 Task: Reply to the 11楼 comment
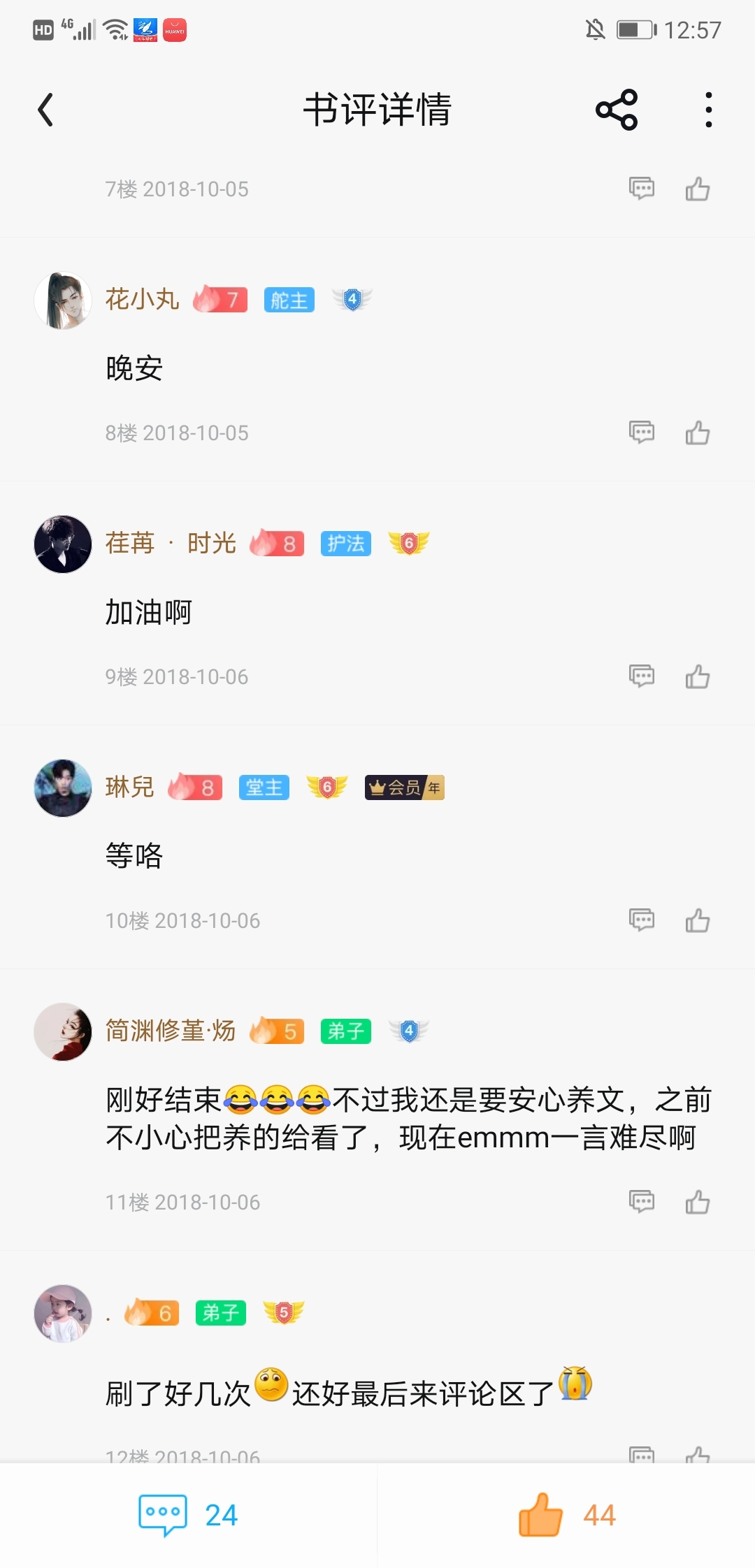pos(641,1202)
